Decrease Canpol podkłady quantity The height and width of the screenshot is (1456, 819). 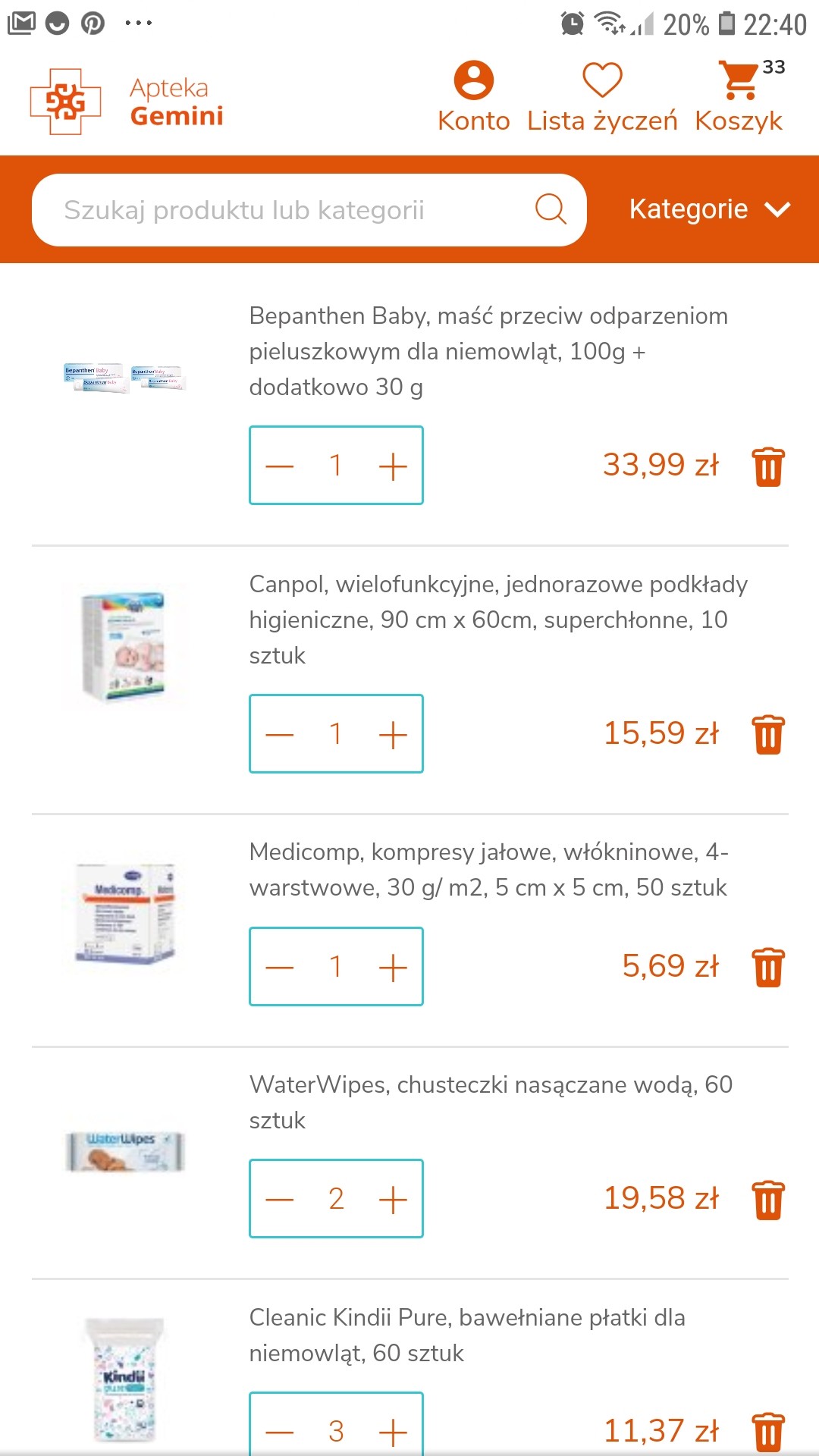[280, 734]
